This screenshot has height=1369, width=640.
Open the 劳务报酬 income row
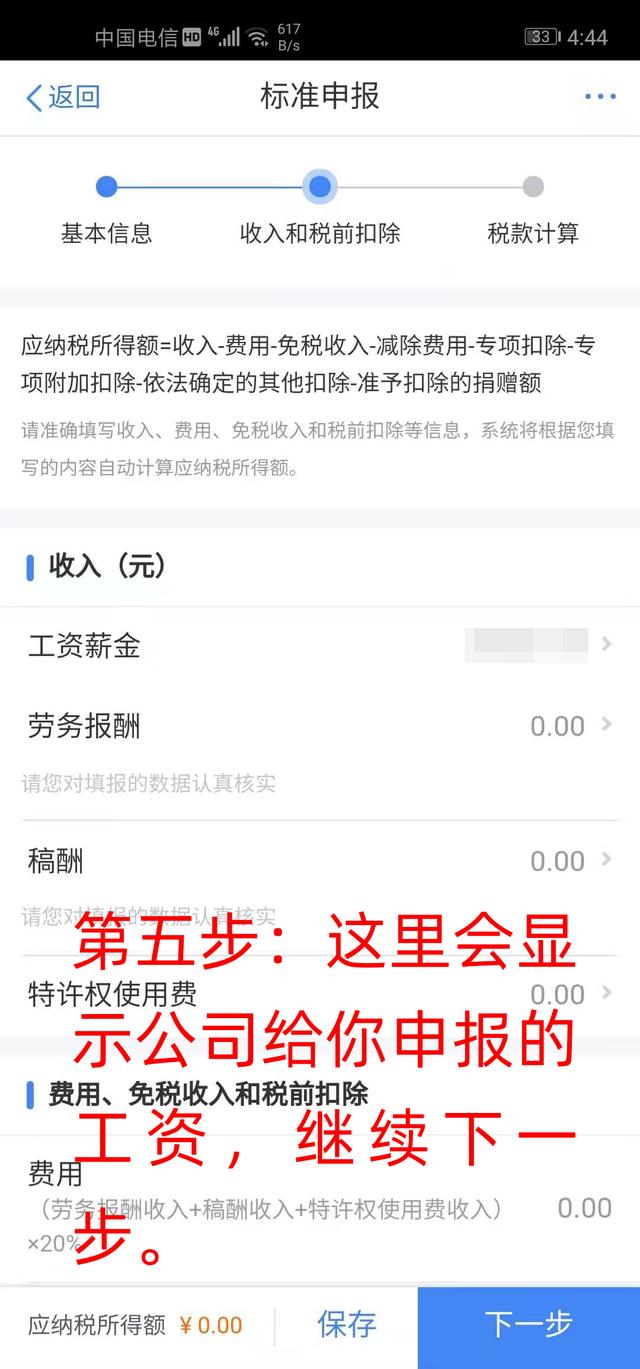point(320,726)
